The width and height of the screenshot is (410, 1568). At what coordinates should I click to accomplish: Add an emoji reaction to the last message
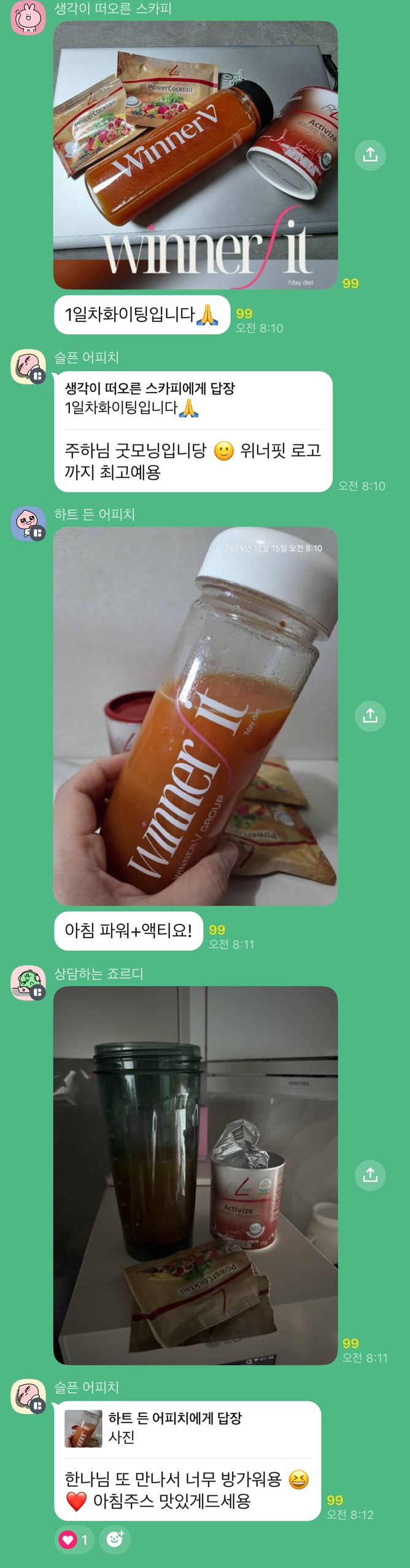(x=115, y=1540)
